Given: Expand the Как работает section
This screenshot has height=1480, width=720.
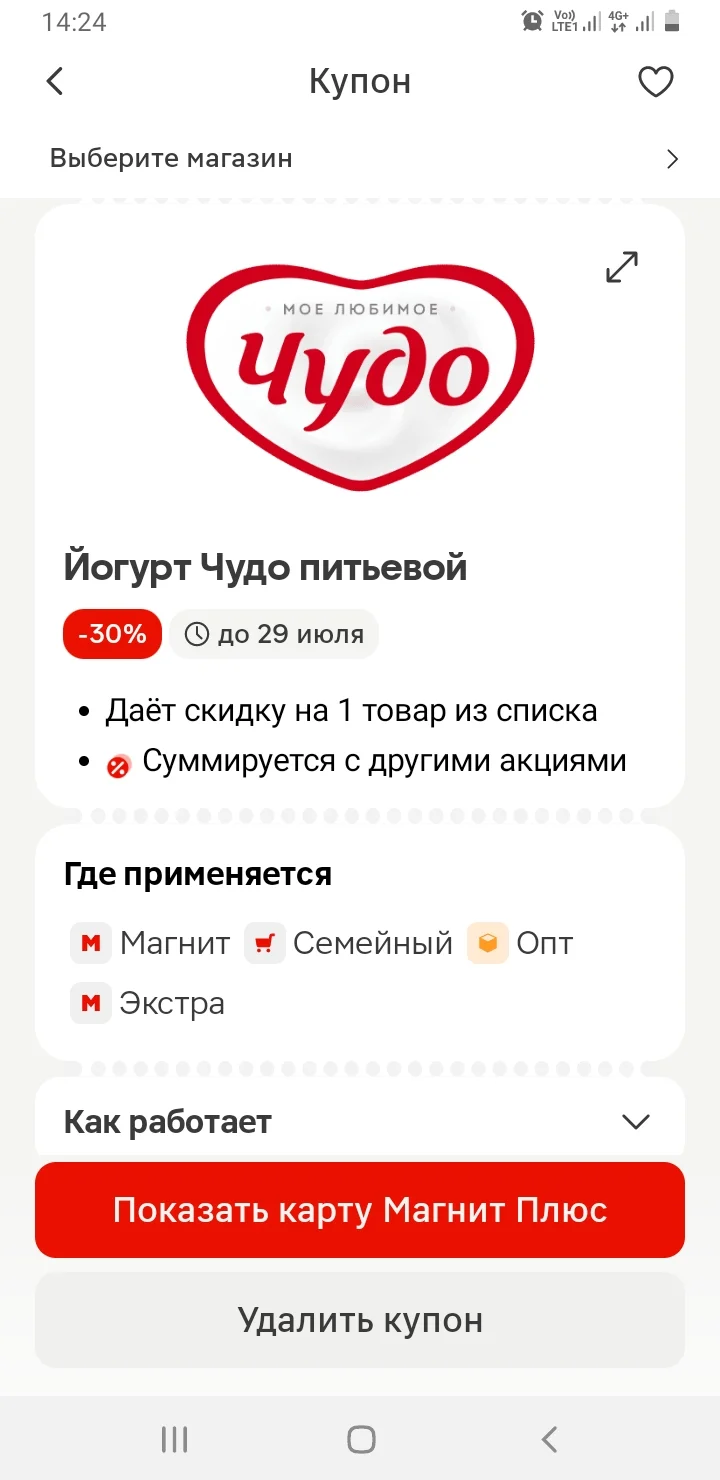Looking at the screenshot, I should 360,1122.
